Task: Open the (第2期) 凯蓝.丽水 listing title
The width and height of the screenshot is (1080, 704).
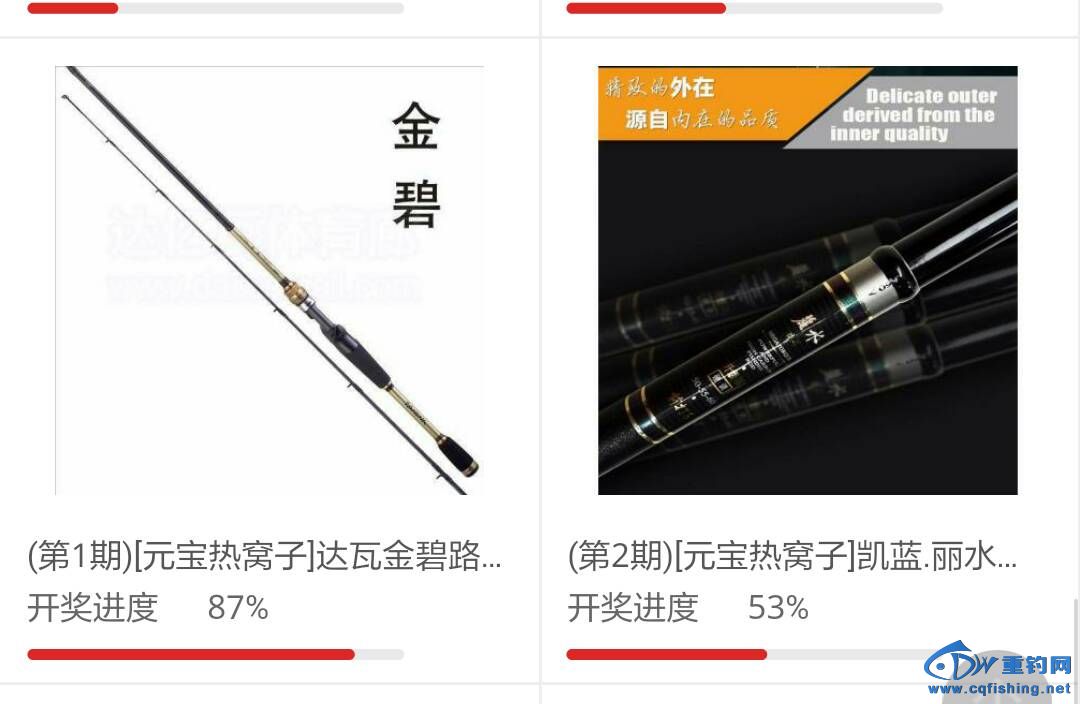Action: click(792, 556)
